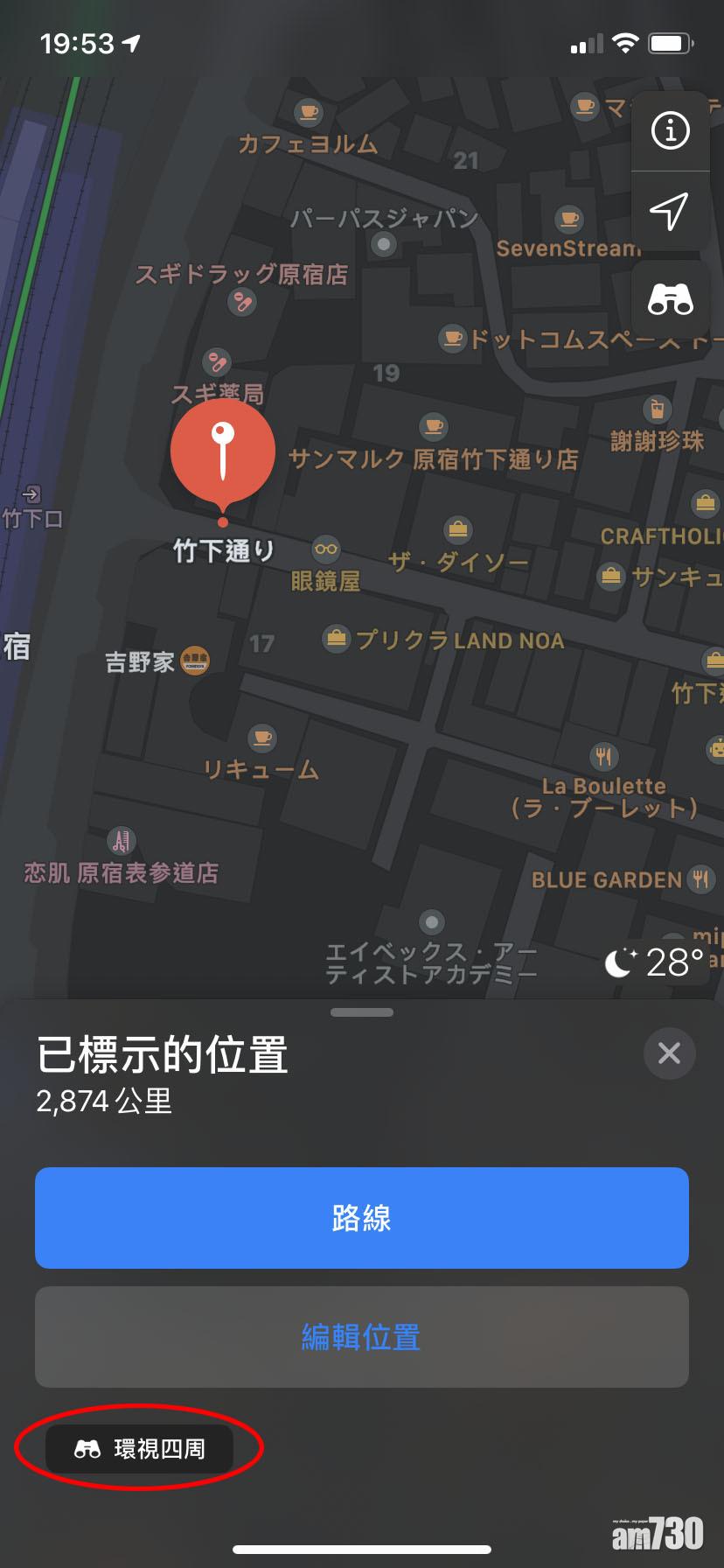
Task: Open Look Around binoculars in map toolbar
Action: 670,299
